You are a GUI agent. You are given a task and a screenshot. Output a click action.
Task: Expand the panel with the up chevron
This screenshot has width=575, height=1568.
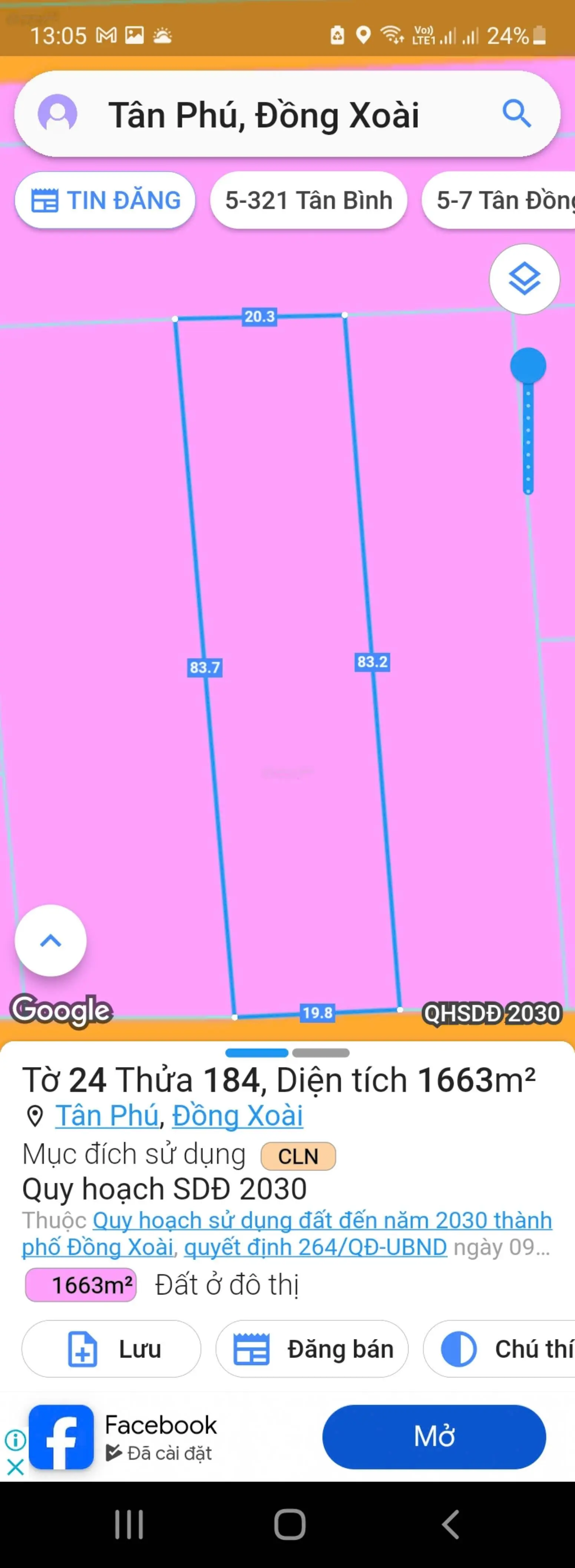click(50, 941)
